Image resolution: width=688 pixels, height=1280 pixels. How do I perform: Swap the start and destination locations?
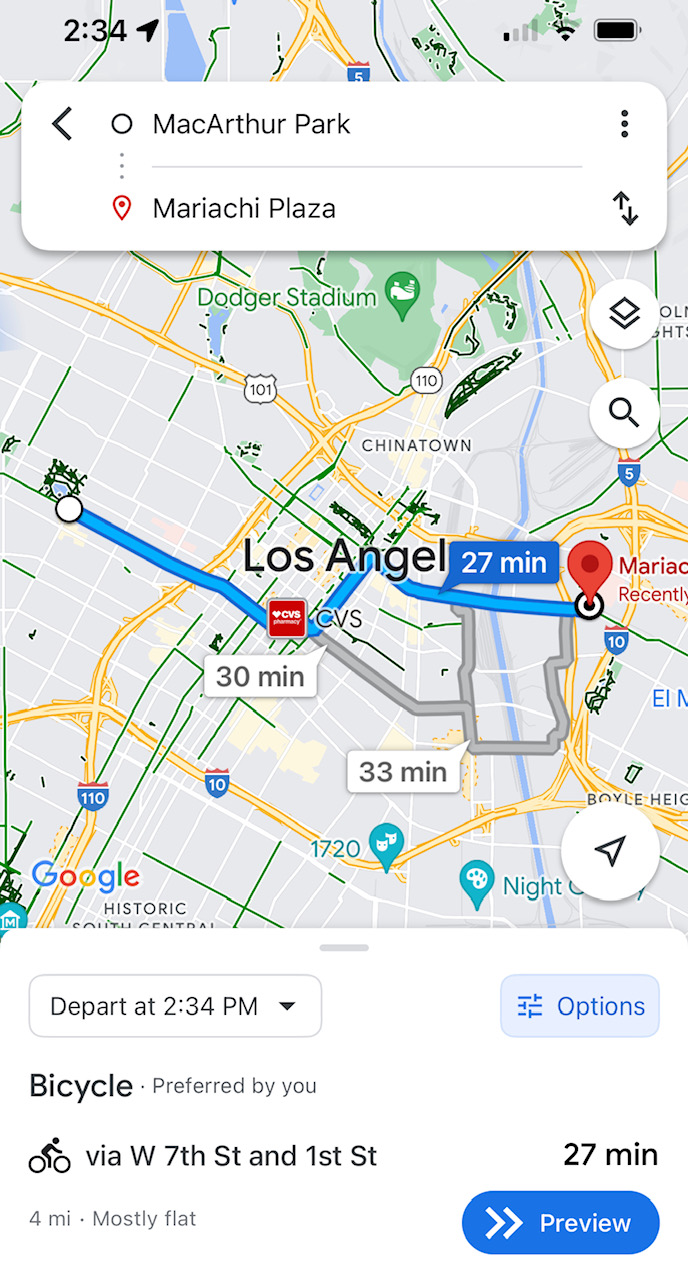(x=625, y=208)
